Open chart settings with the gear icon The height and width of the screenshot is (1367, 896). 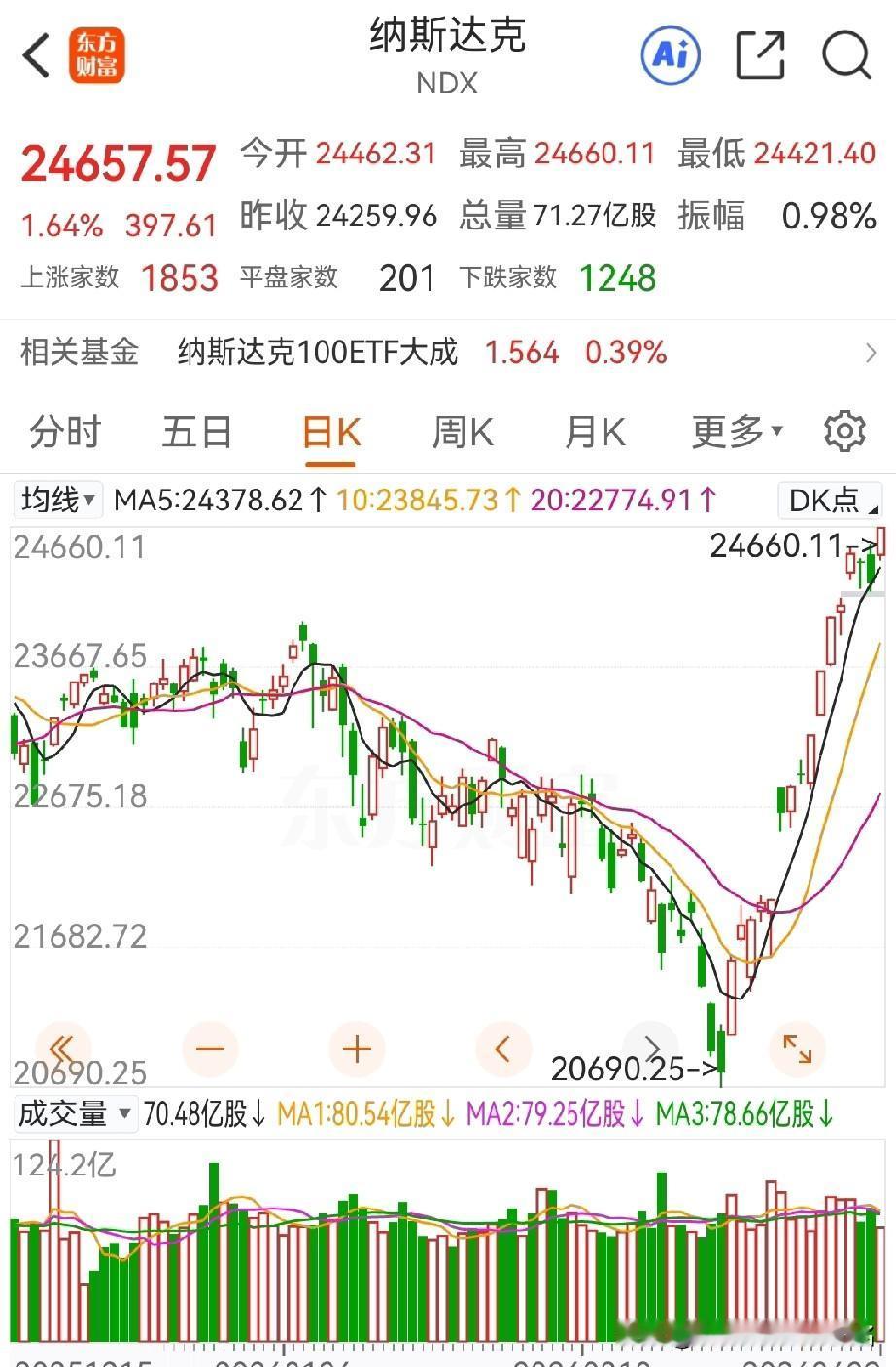pos(844,431)
